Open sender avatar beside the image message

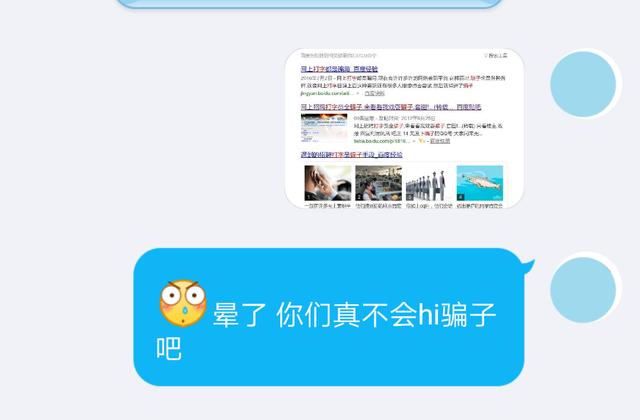pyautogui.click(x=583, y=83)
